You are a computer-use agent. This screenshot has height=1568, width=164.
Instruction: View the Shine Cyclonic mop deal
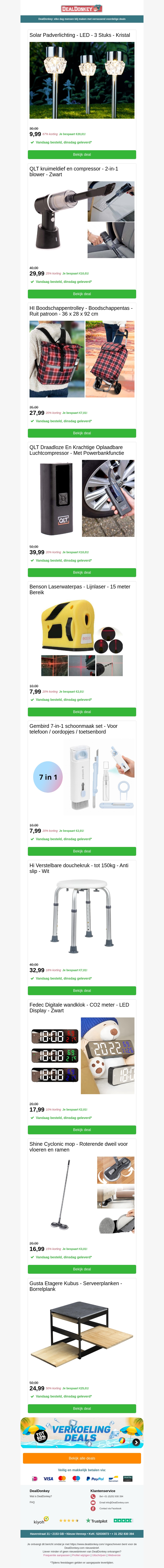pyautogui.click(x=82, y=1269)
